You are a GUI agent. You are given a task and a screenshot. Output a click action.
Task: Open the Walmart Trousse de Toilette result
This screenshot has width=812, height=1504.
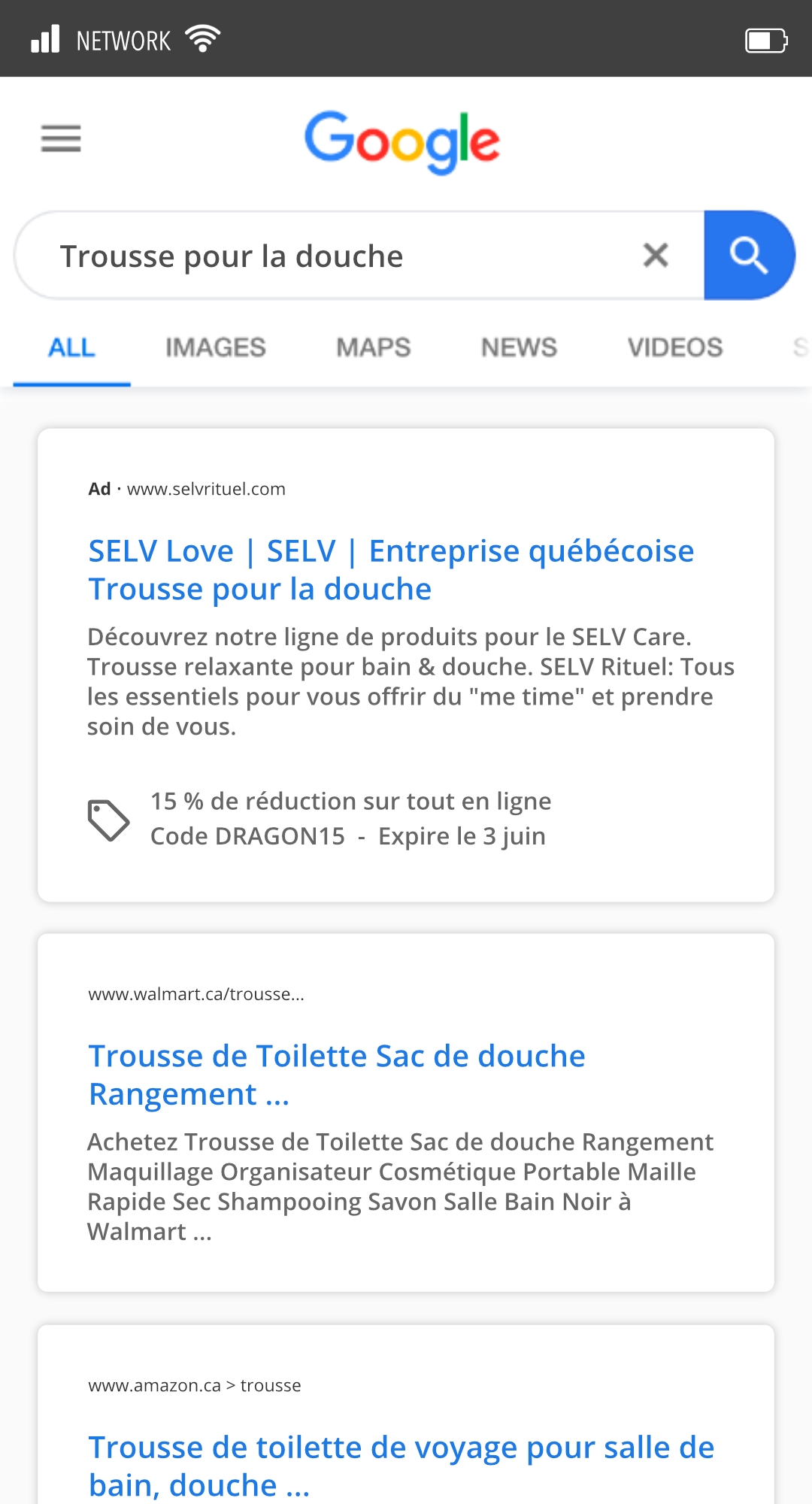[x=337, y=1075]
